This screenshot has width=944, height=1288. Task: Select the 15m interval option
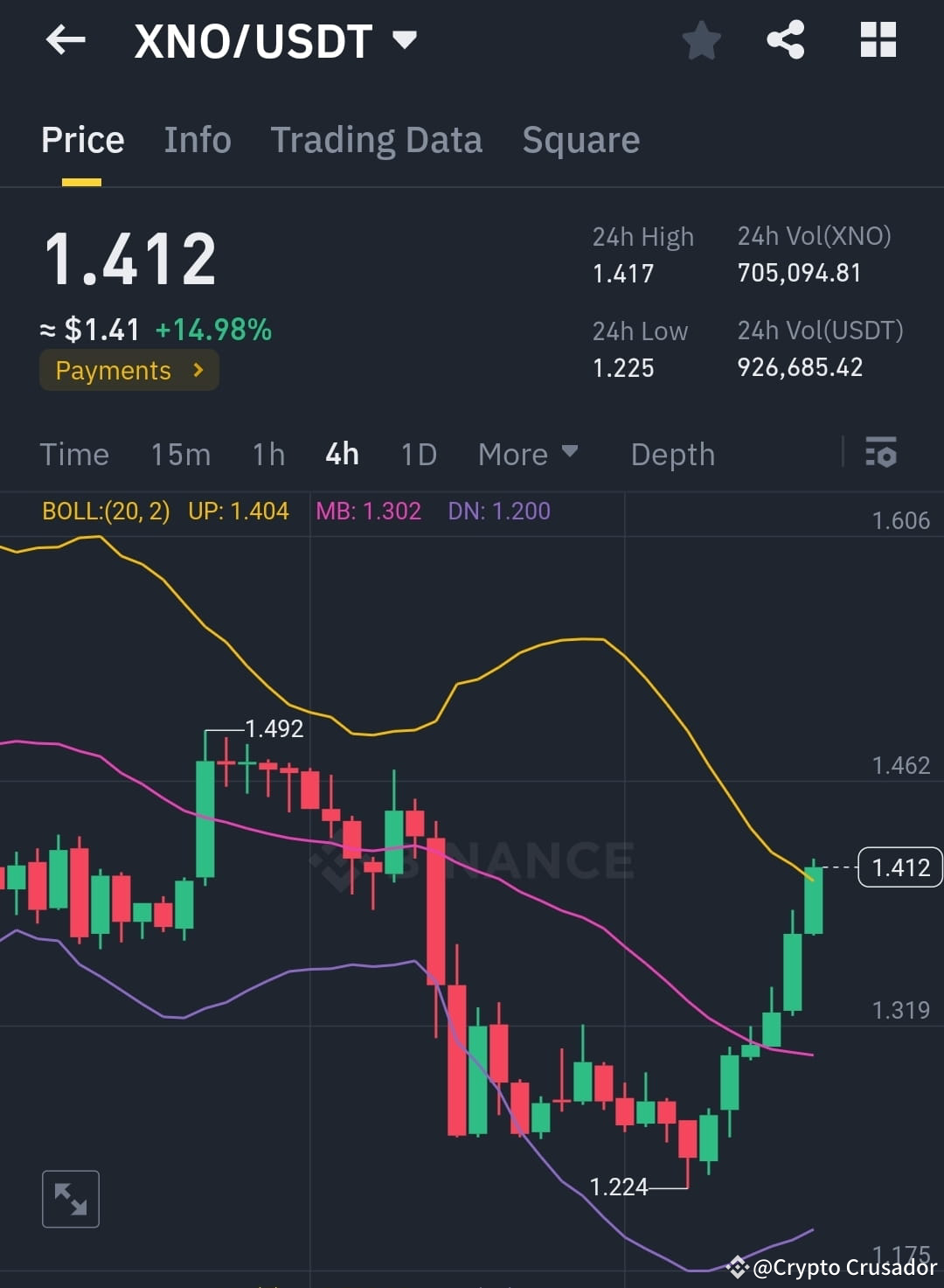click(x=179, y=454)
